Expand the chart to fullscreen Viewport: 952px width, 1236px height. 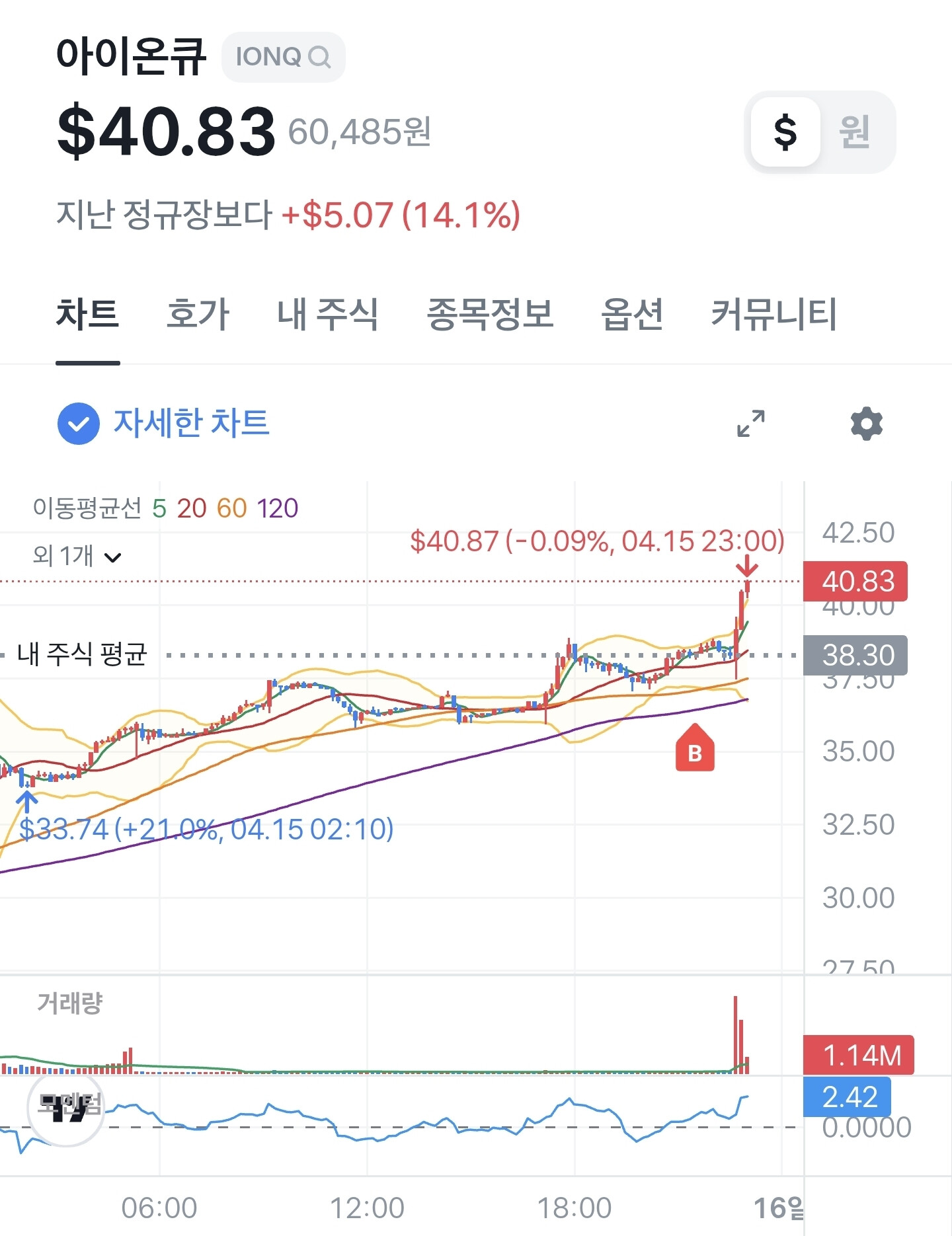[751, 424]
